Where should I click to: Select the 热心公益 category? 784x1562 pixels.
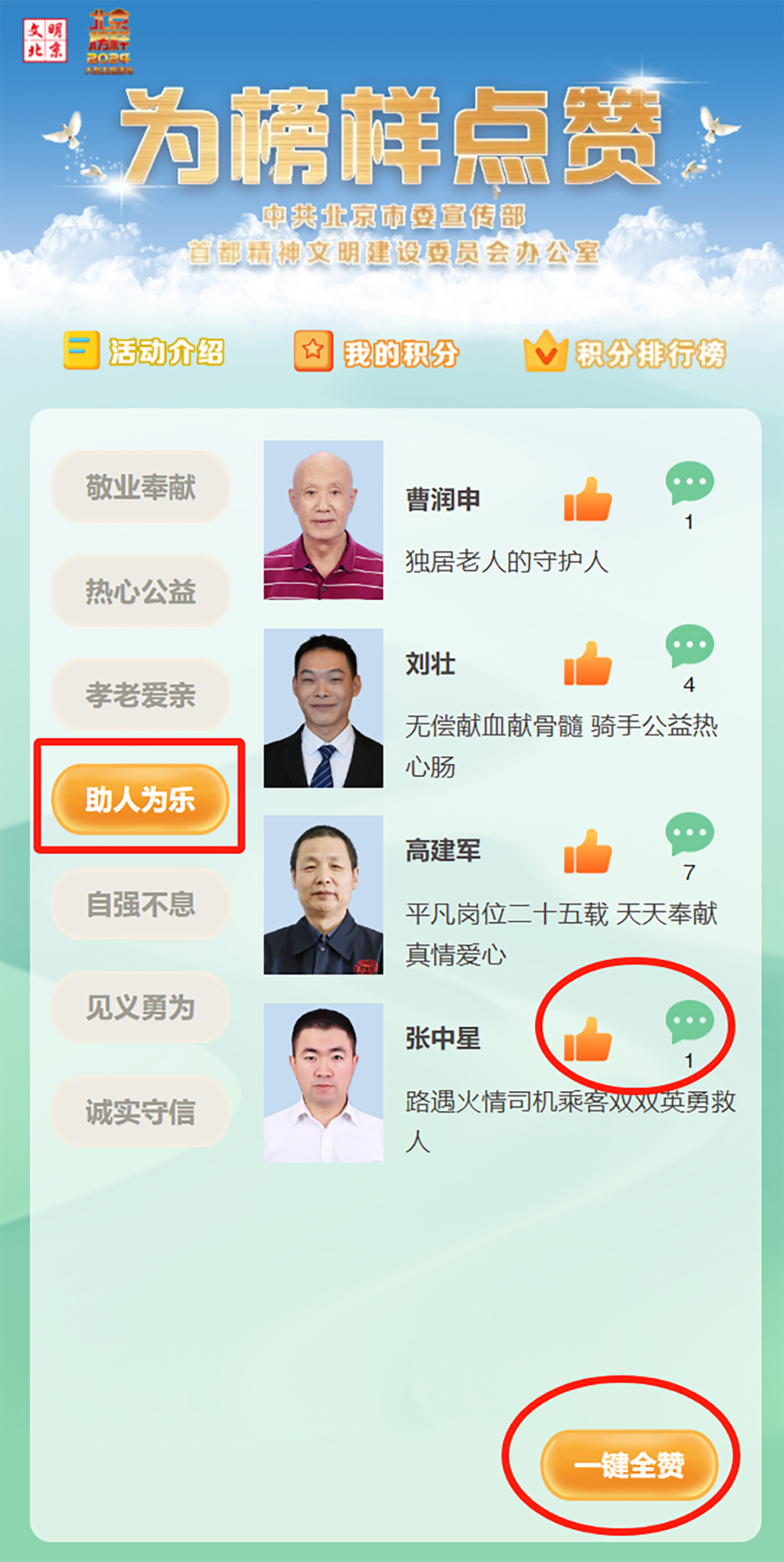(x=140, y=591)
